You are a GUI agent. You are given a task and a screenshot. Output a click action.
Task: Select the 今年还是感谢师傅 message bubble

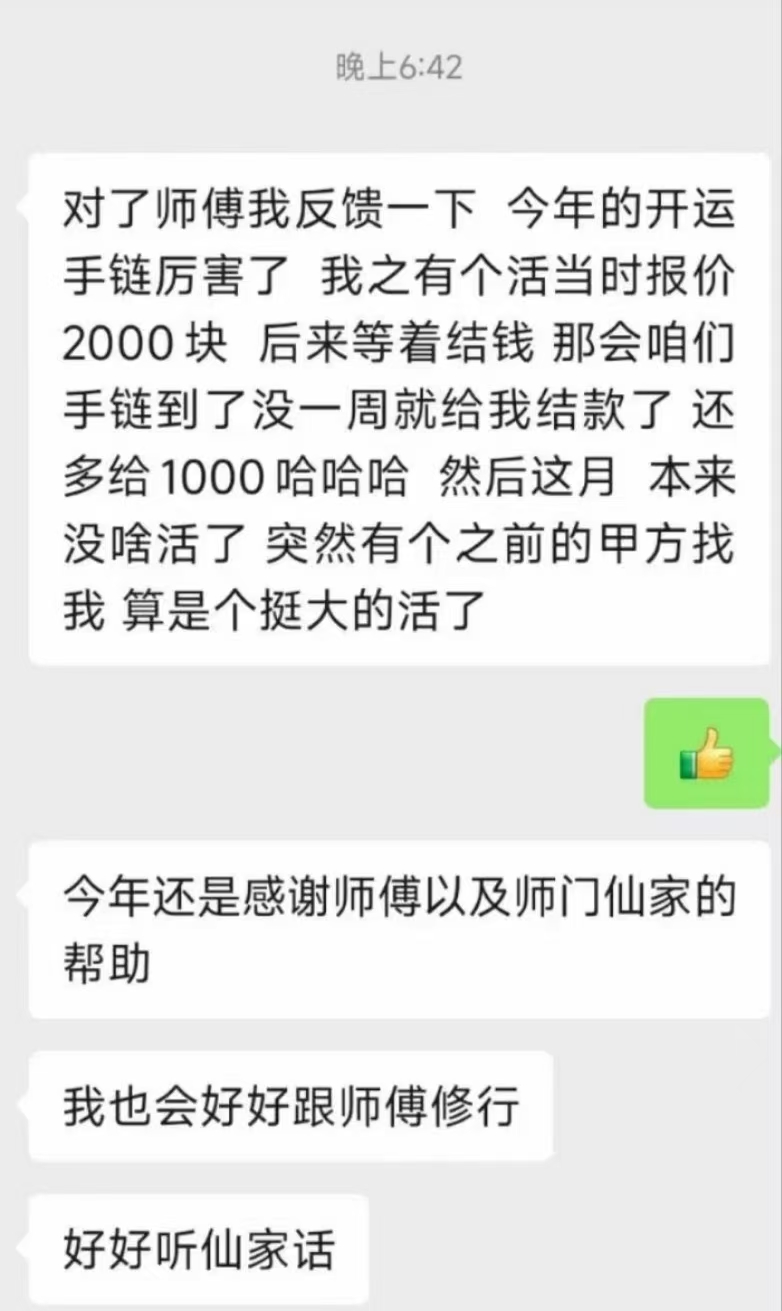[400, 930]
